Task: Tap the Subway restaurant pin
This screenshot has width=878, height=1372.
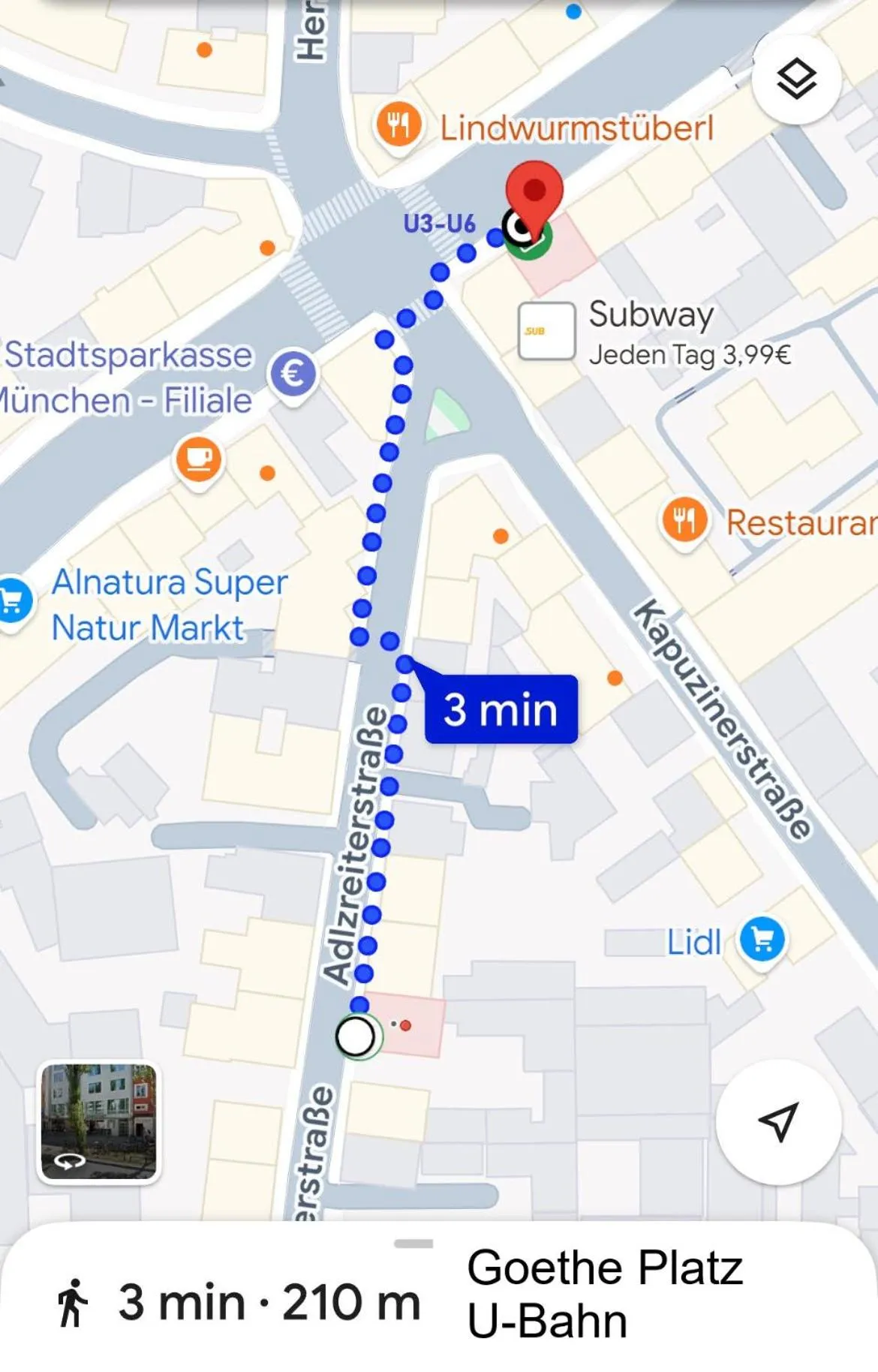Action: 546,331
